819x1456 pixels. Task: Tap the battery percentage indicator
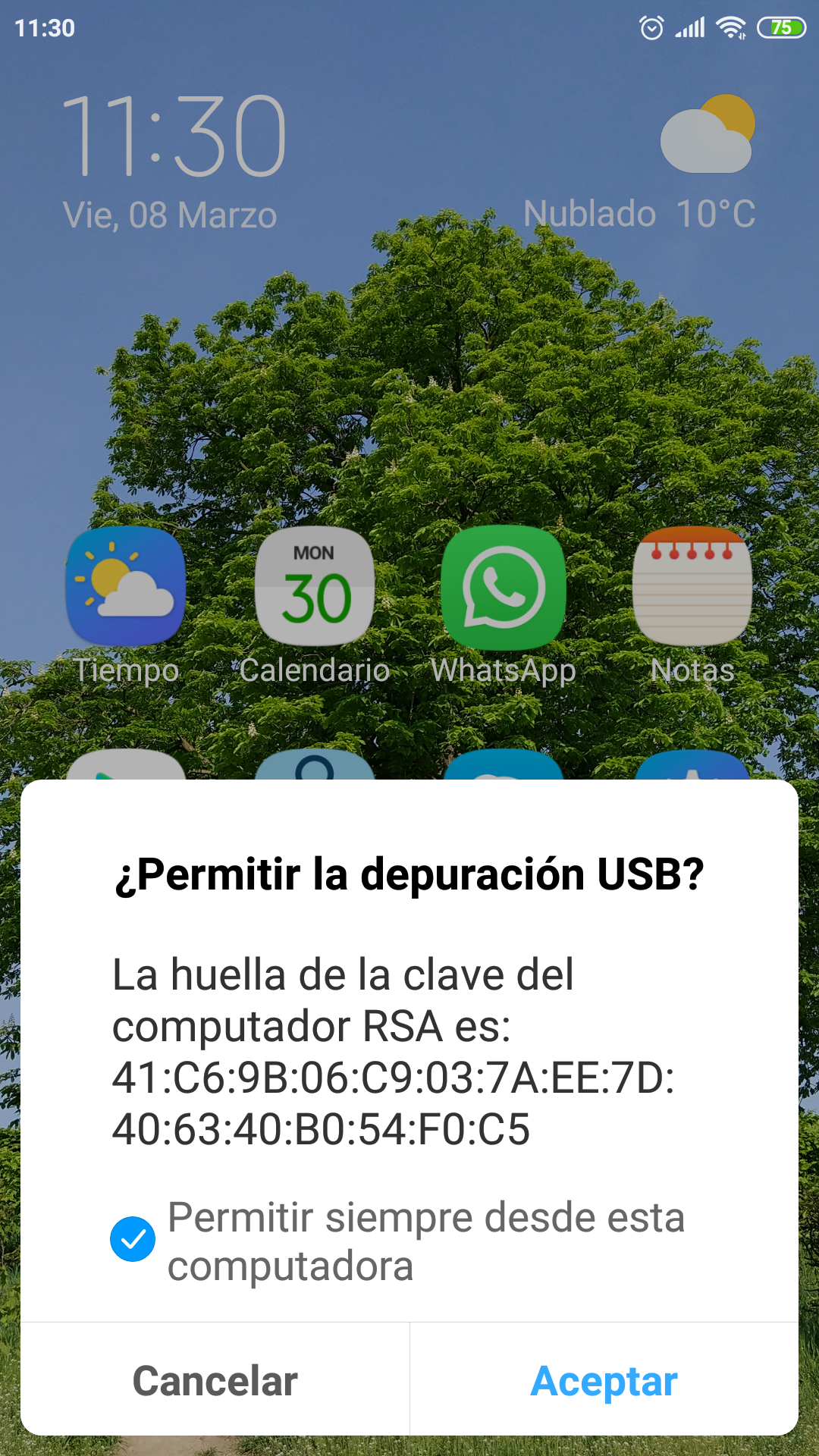pos(782,25)
